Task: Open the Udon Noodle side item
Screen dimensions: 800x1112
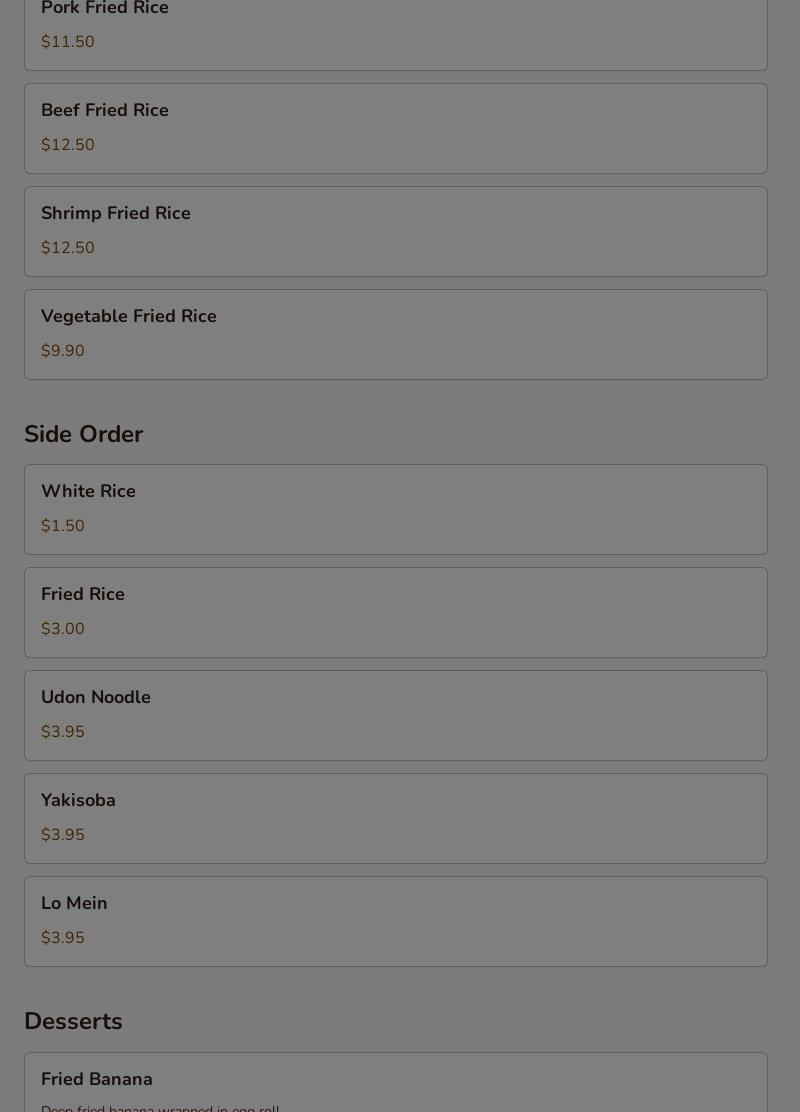Action: pyautogui.click(x=395, y=715)
